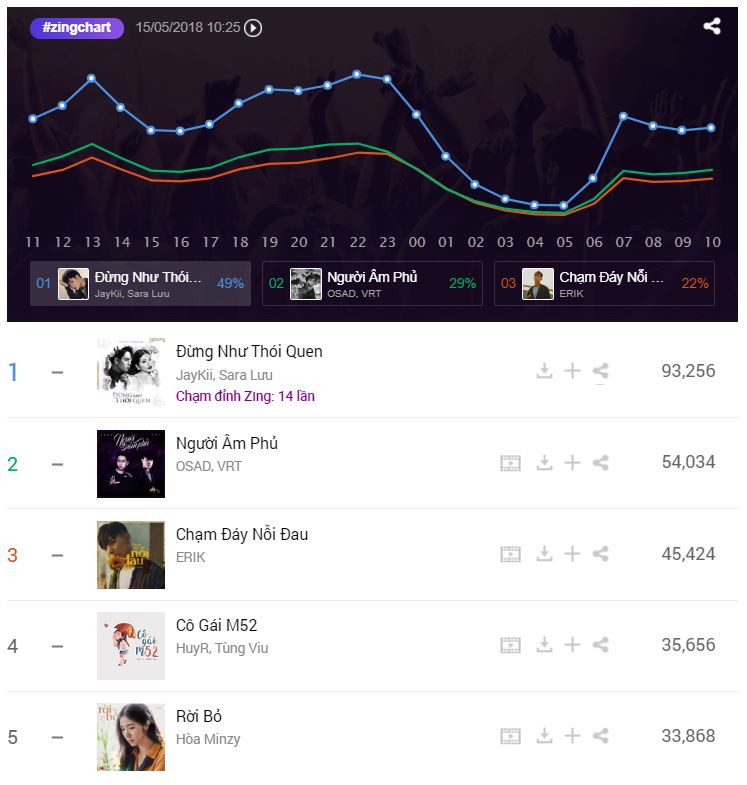Download Người Âm Phủ
This screenshot has height=785, width=747.
544,463
